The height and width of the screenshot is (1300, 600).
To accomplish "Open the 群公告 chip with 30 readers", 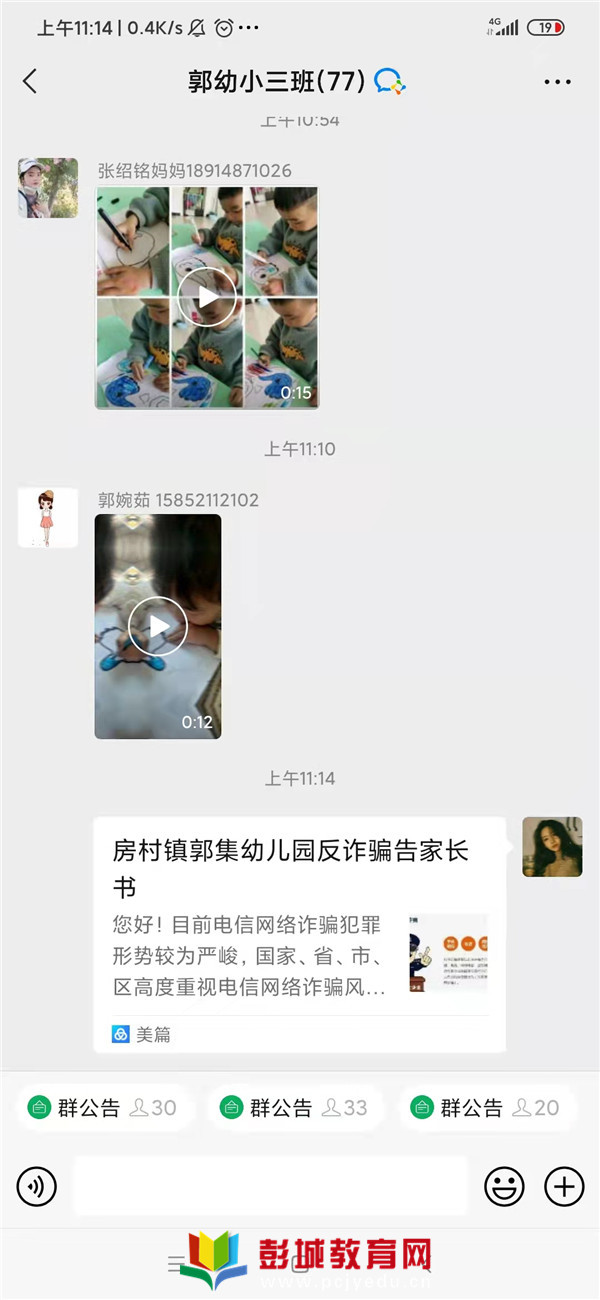I will [102, 1107].
